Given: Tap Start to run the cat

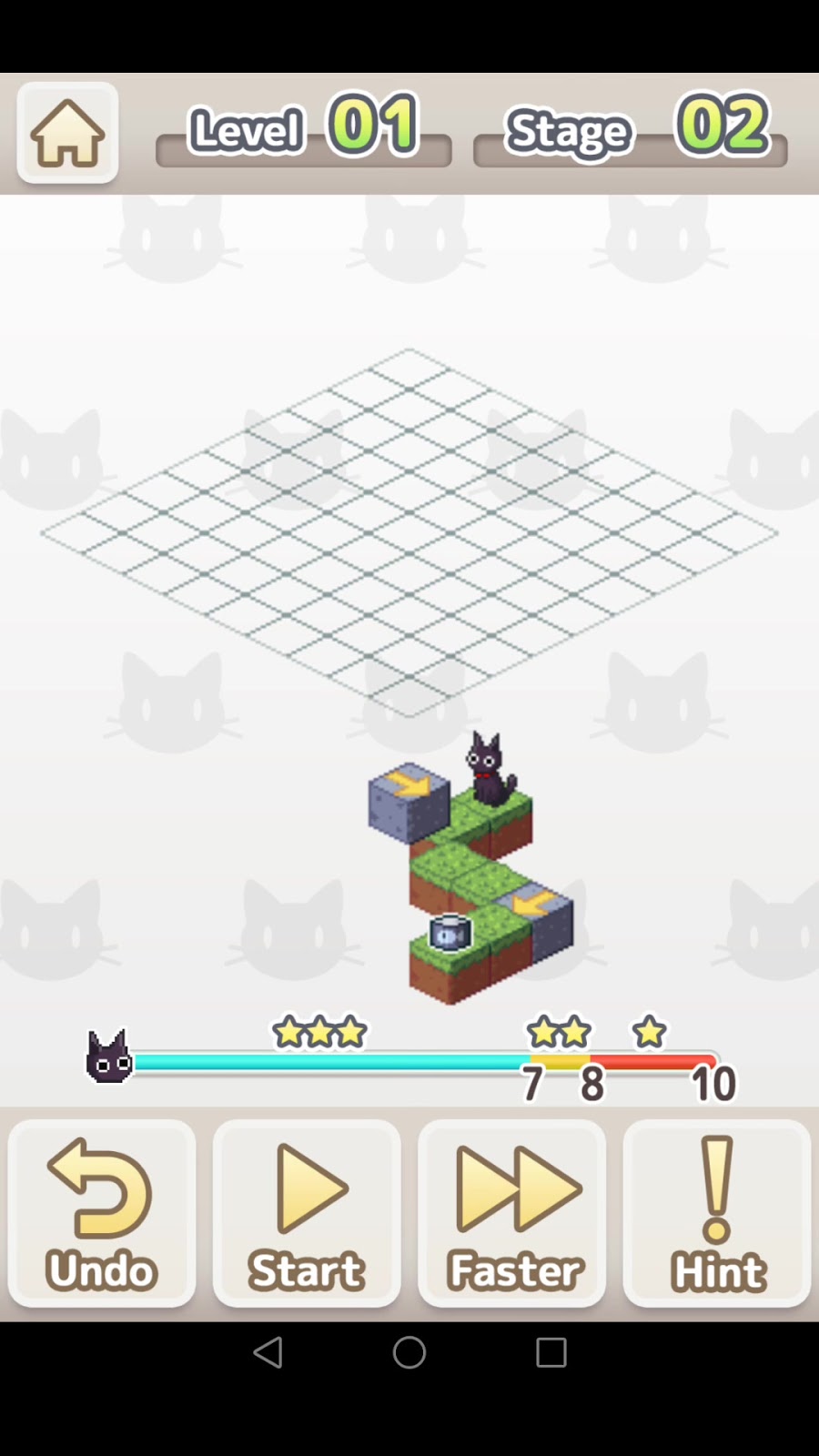Looking at the screenshot, I should click(307, 1213).
